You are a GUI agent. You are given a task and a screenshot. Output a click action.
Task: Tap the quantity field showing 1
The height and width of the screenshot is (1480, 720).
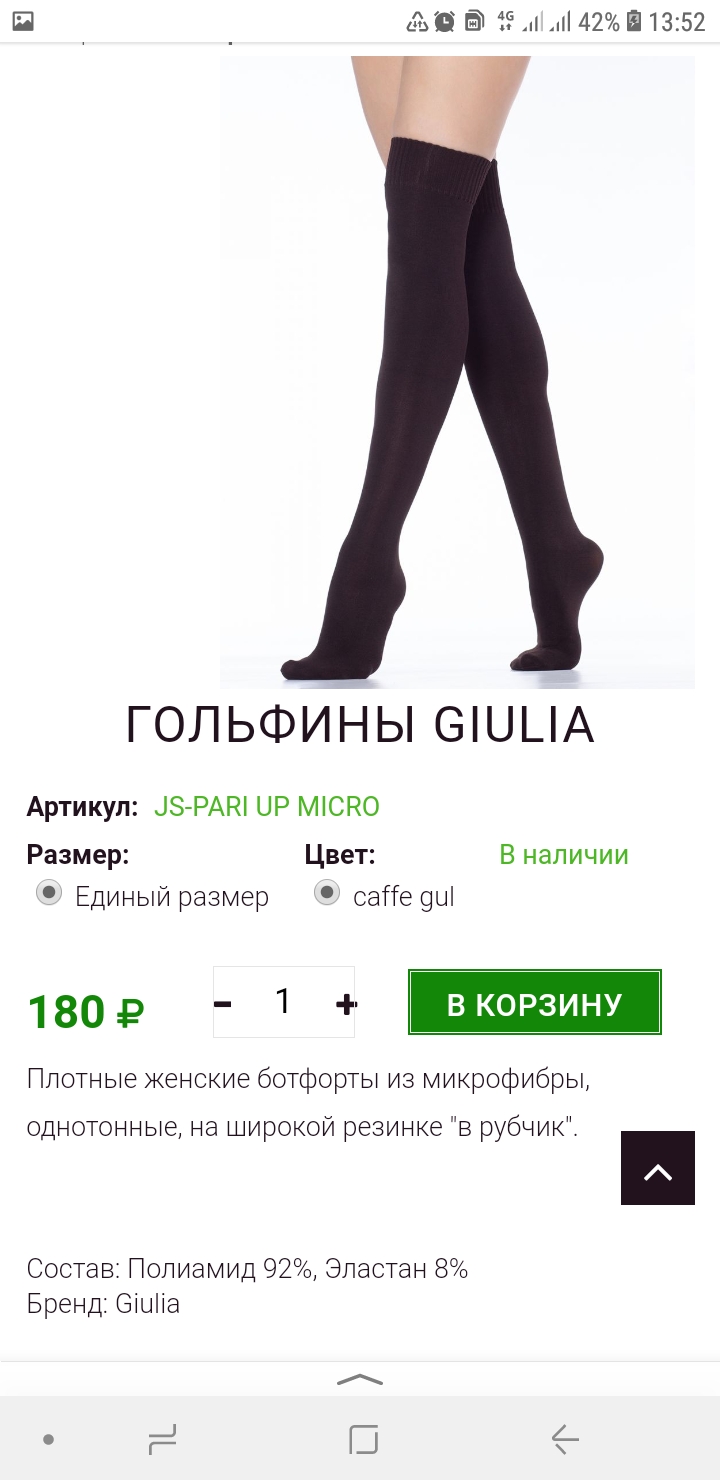284,1001
